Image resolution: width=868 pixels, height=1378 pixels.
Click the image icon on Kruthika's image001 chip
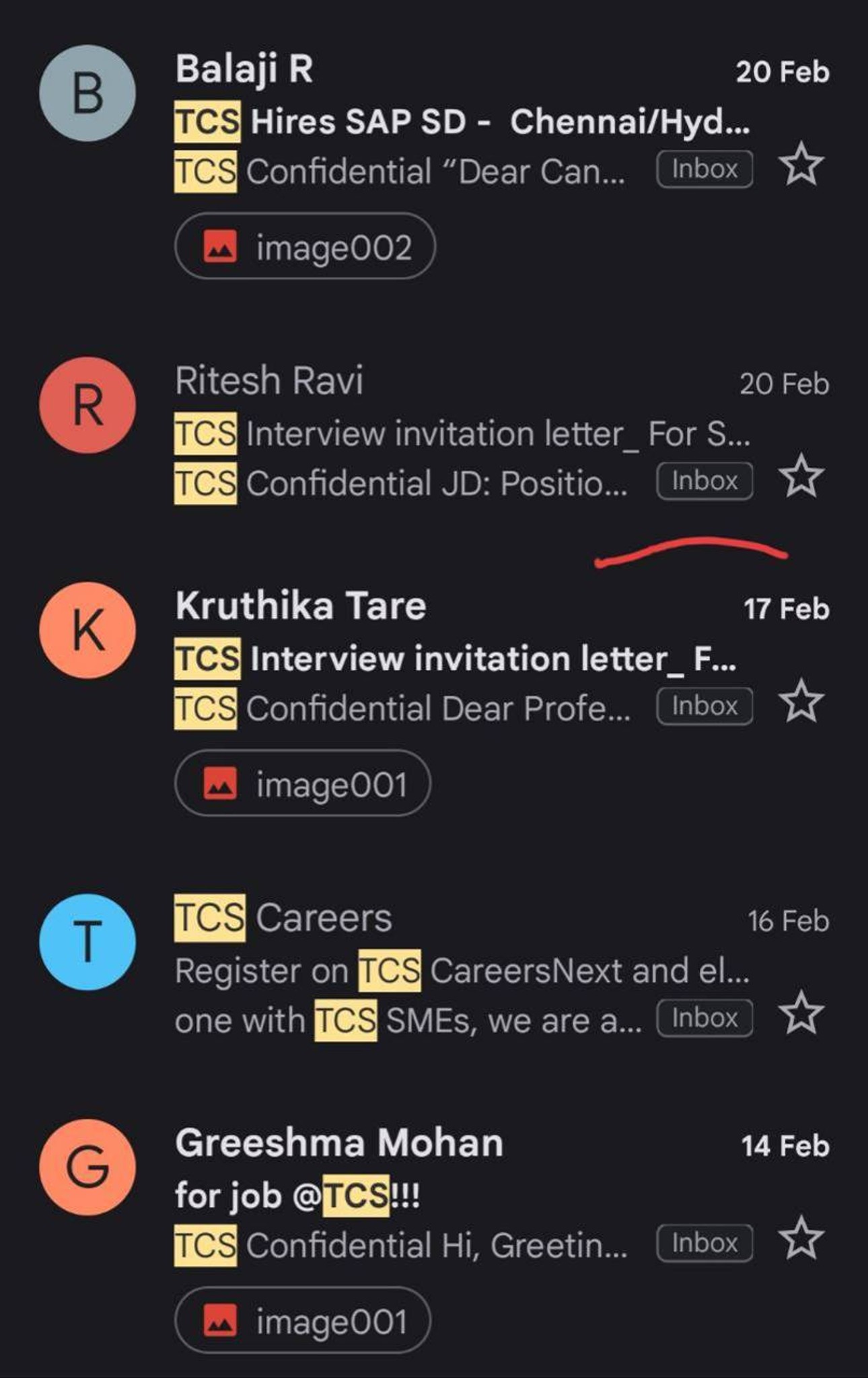222,784
